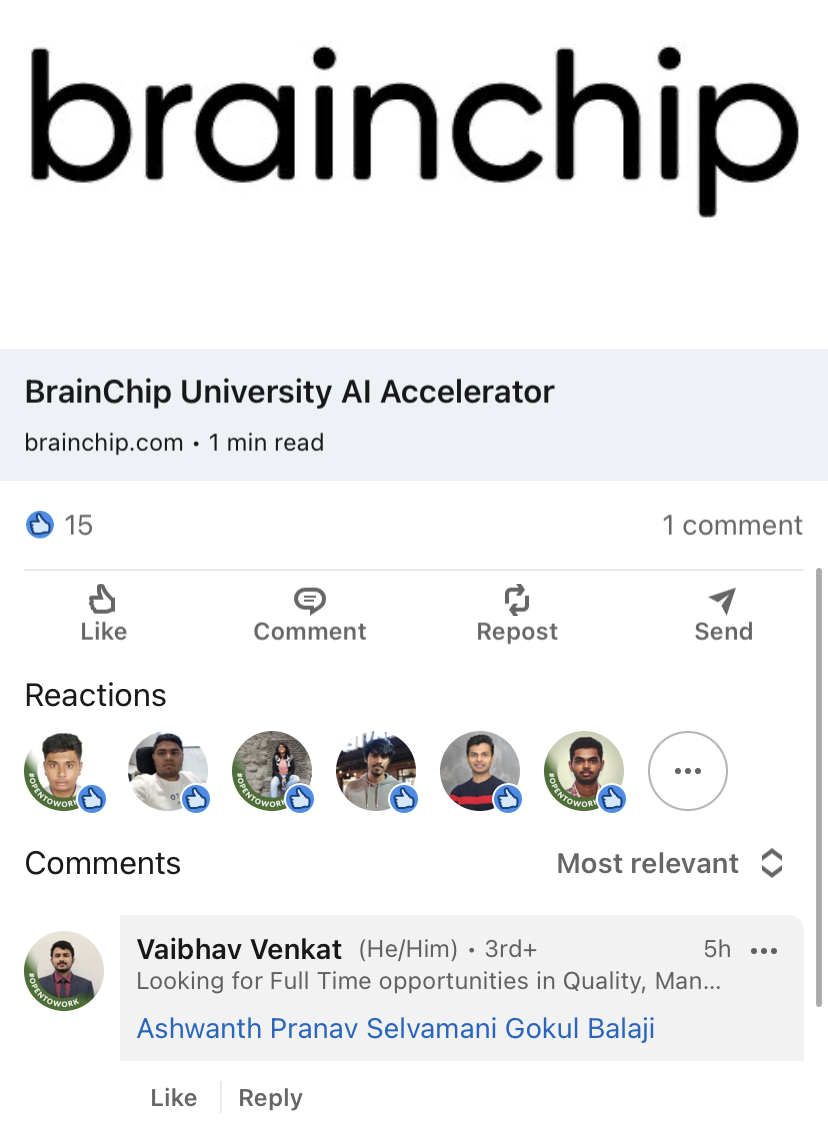Comment on the BrainChip post
The image size is (828, 1132).
click(x=310, y=614)
